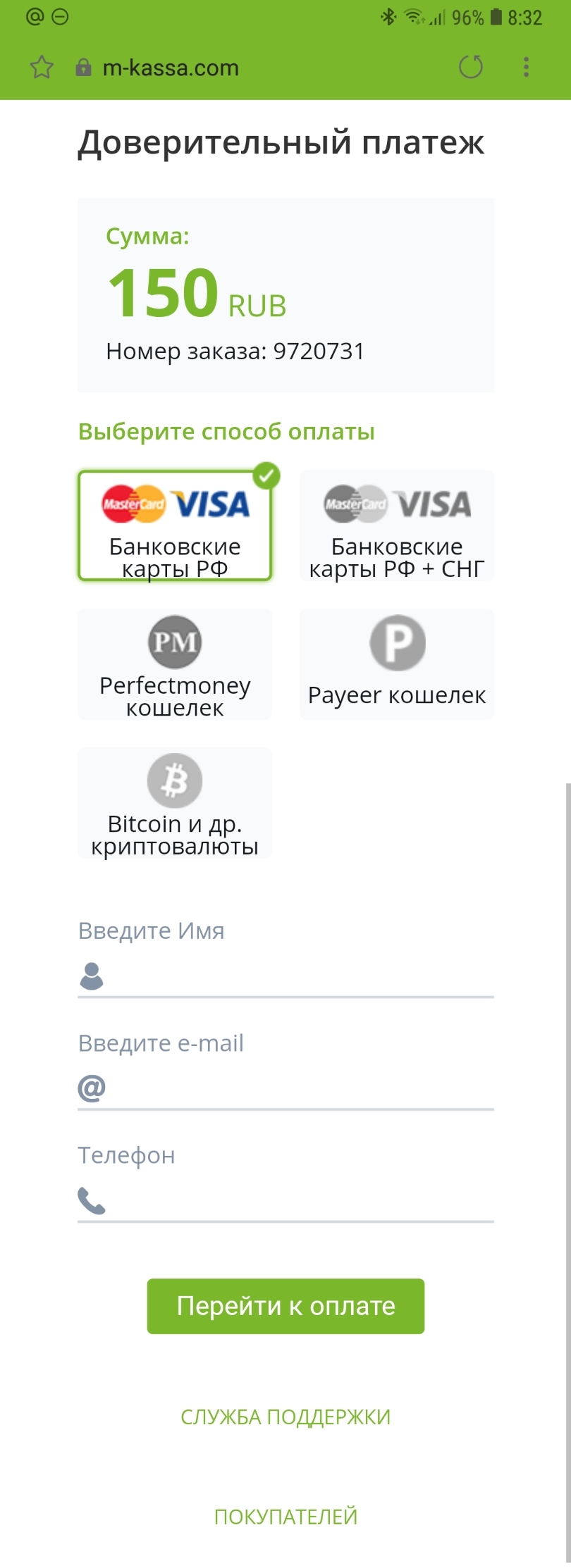571x1568 pixels.
Task: Focus the Телефон input field
Action: [x=296, y=1202]
